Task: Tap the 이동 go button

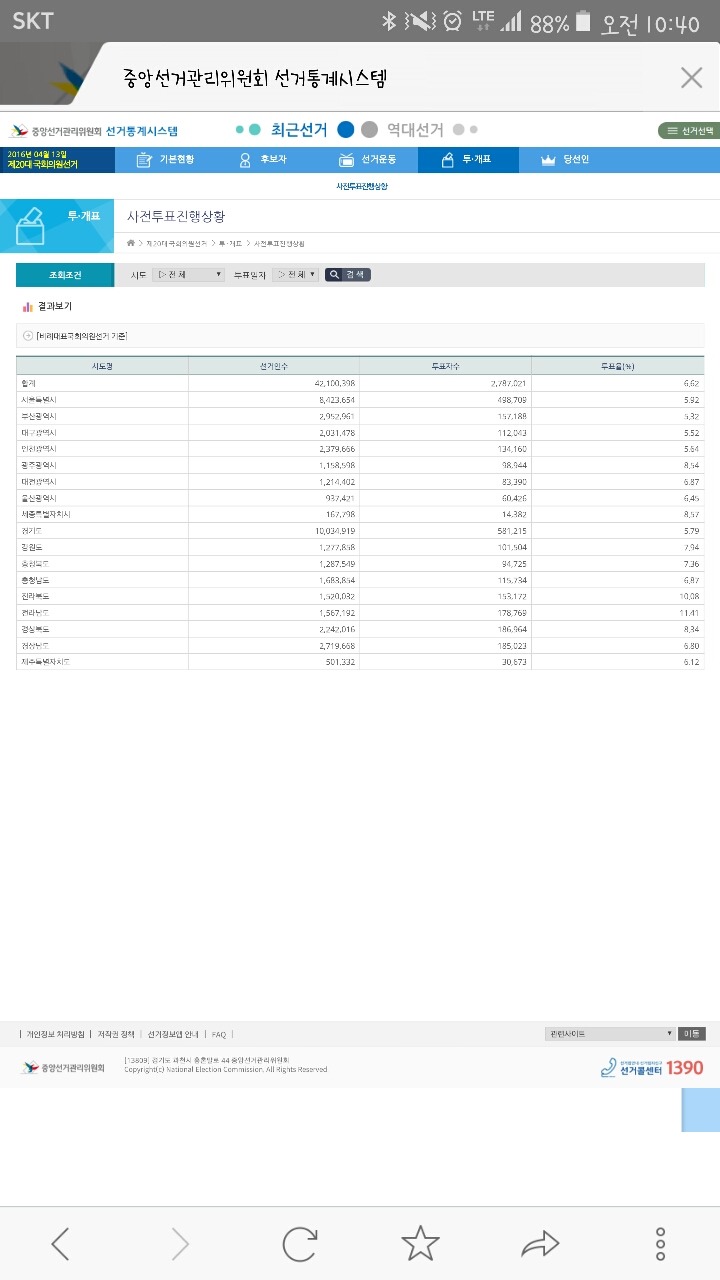Action: 691,1034
